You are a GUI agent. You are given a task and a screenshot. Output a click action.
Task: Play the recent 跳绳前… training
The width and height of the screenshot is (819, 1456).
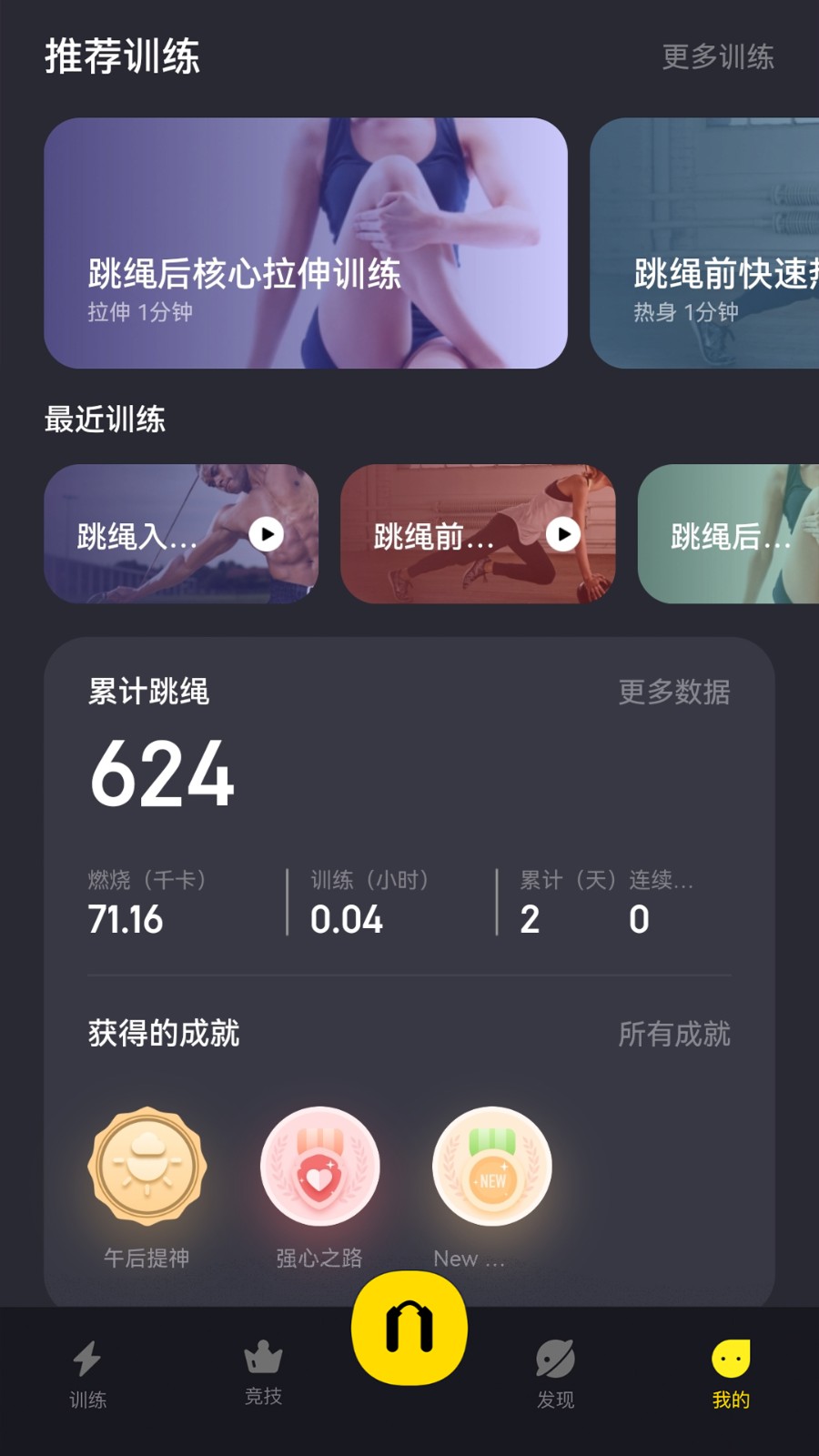coord(562,534)
